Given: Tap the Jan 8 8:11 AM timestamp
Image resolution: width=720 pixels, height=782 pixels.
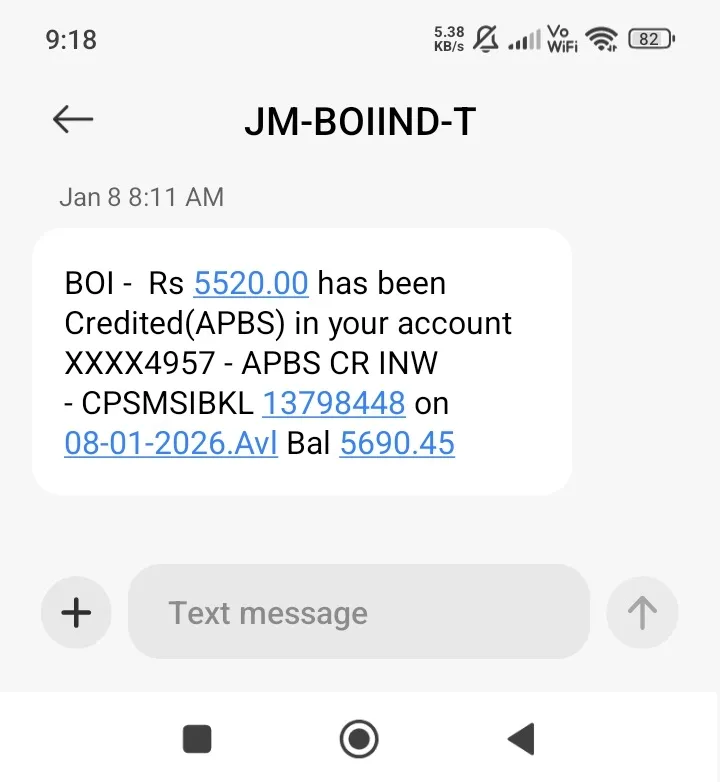Looking at the screenshot, I should [141, 197].
